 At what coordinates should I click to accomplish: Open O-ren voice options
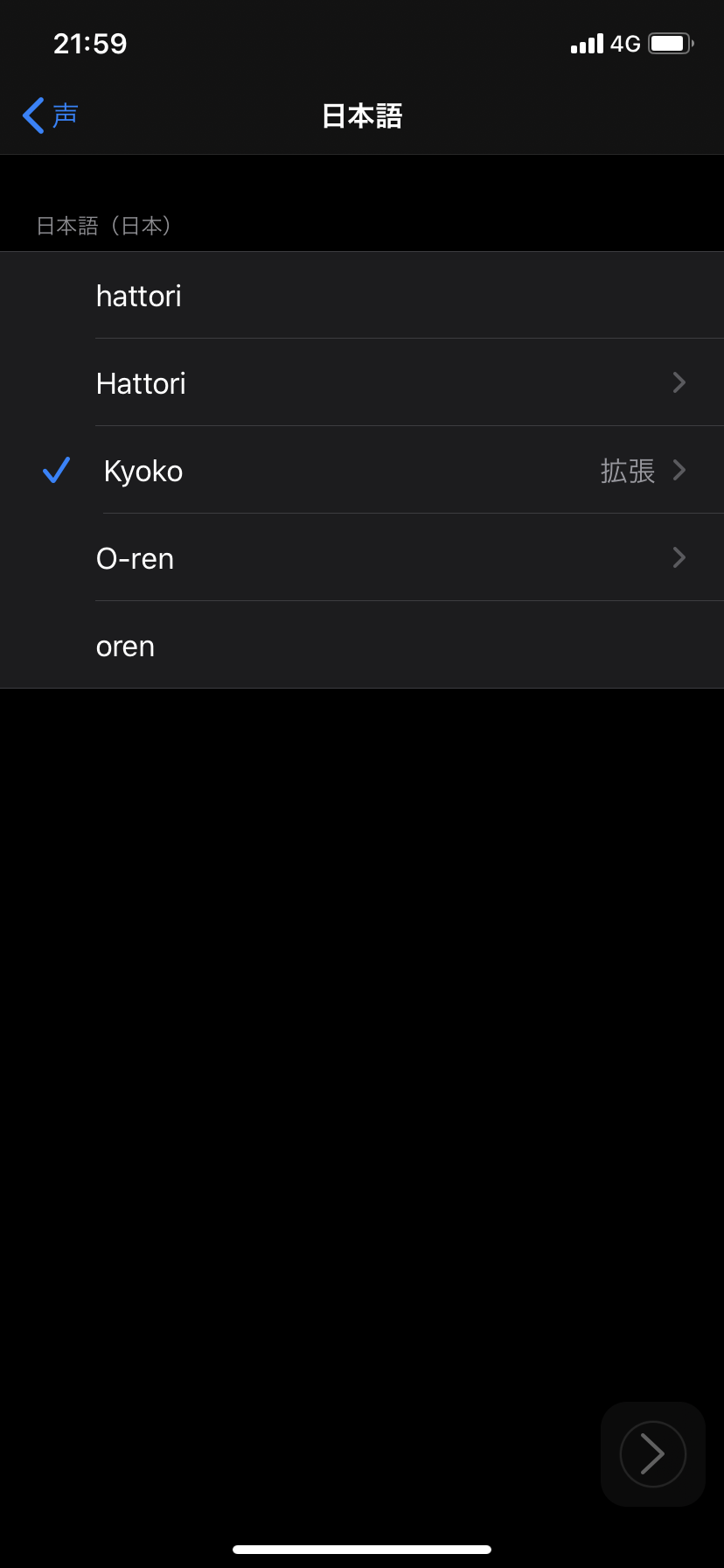click(x=679, y=558)
